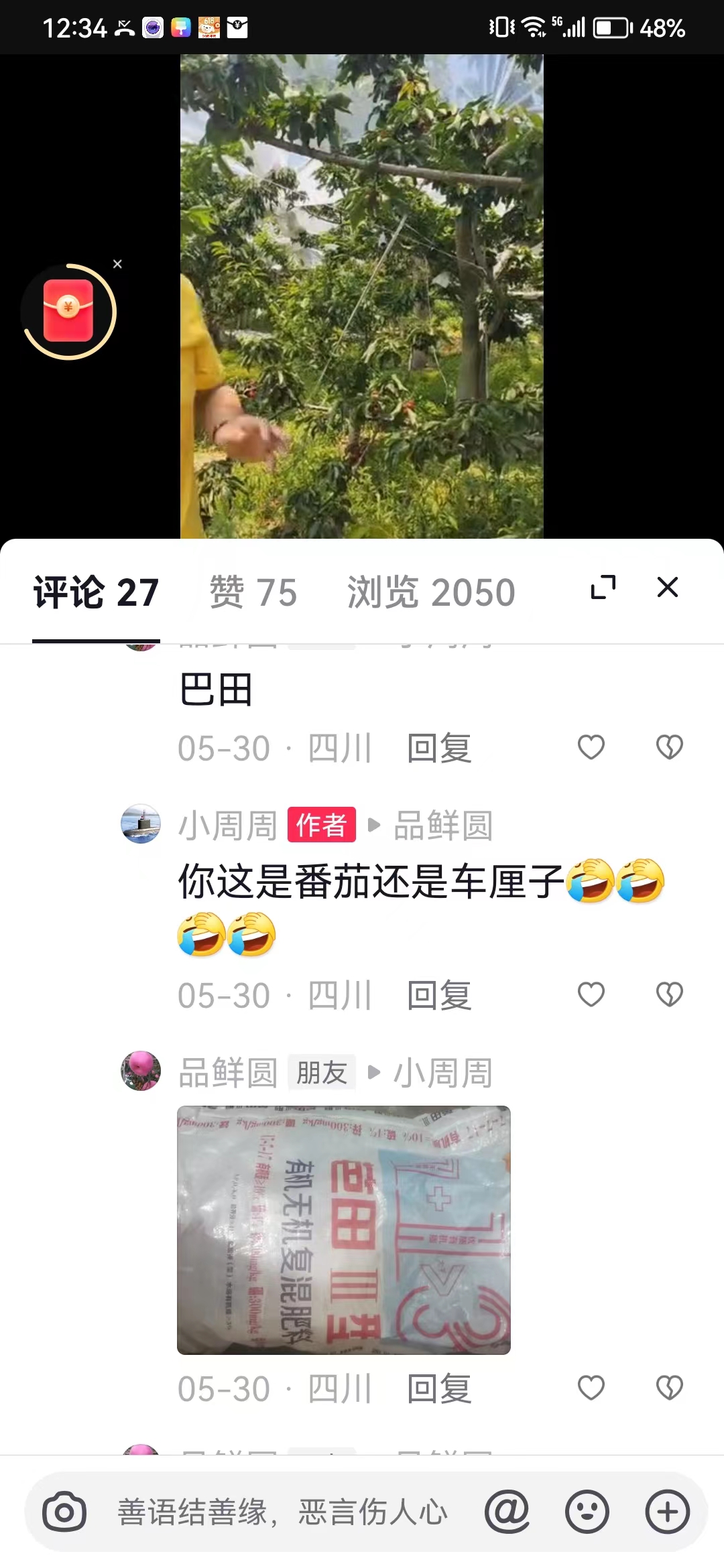Open 小周周's profile avatar
This screenshot has height=1568, width=724.
141,824
